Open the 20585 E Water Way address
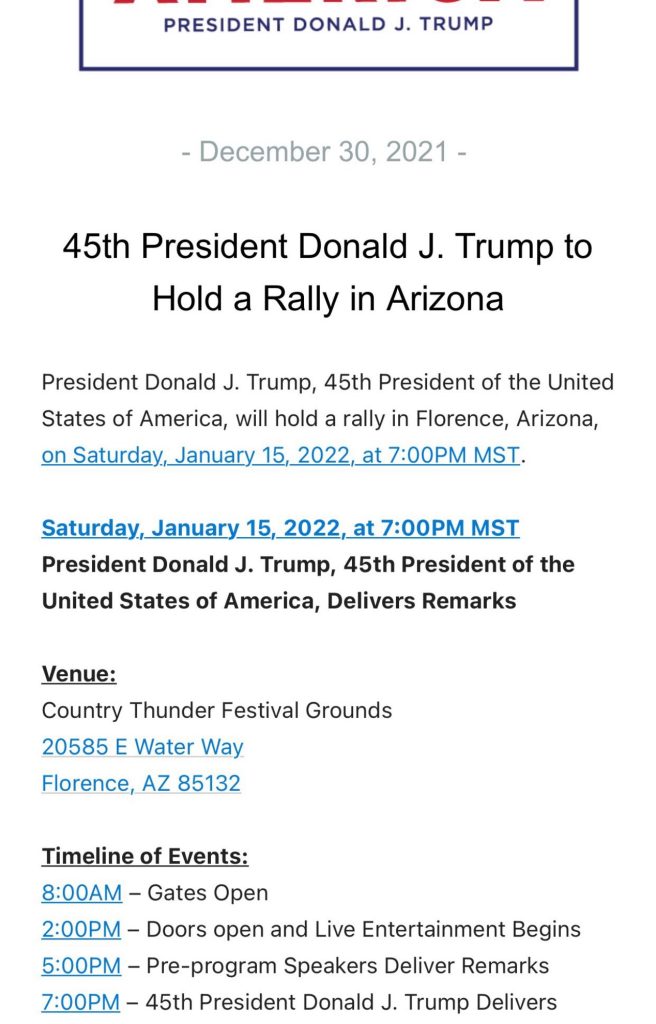 [142, 747]
